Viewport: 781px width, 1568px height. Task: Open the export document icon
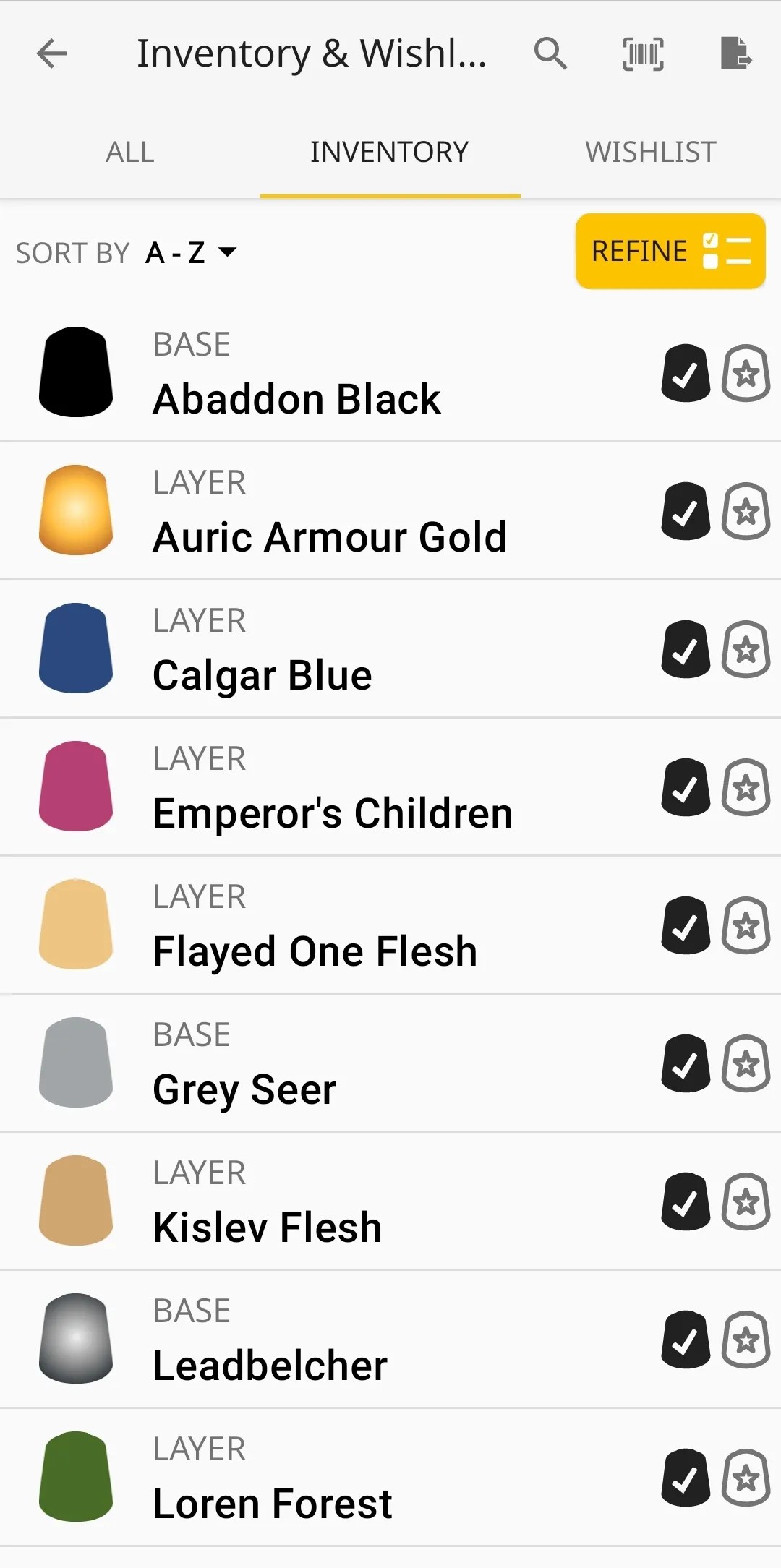pos(735,53)
